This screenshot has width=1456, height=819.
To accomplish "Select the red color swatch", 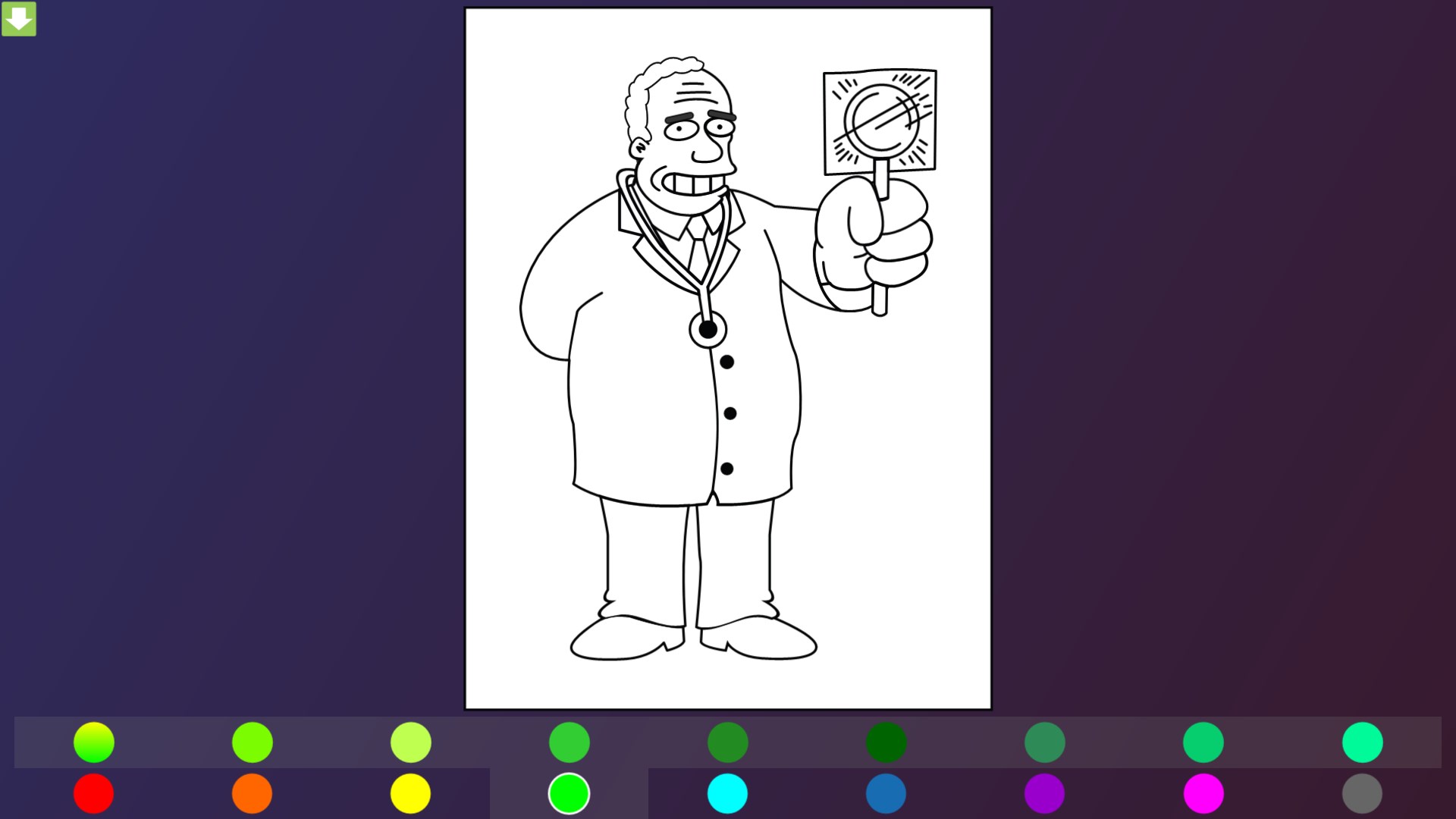I will pyautogui.click(x=94, y=793).
